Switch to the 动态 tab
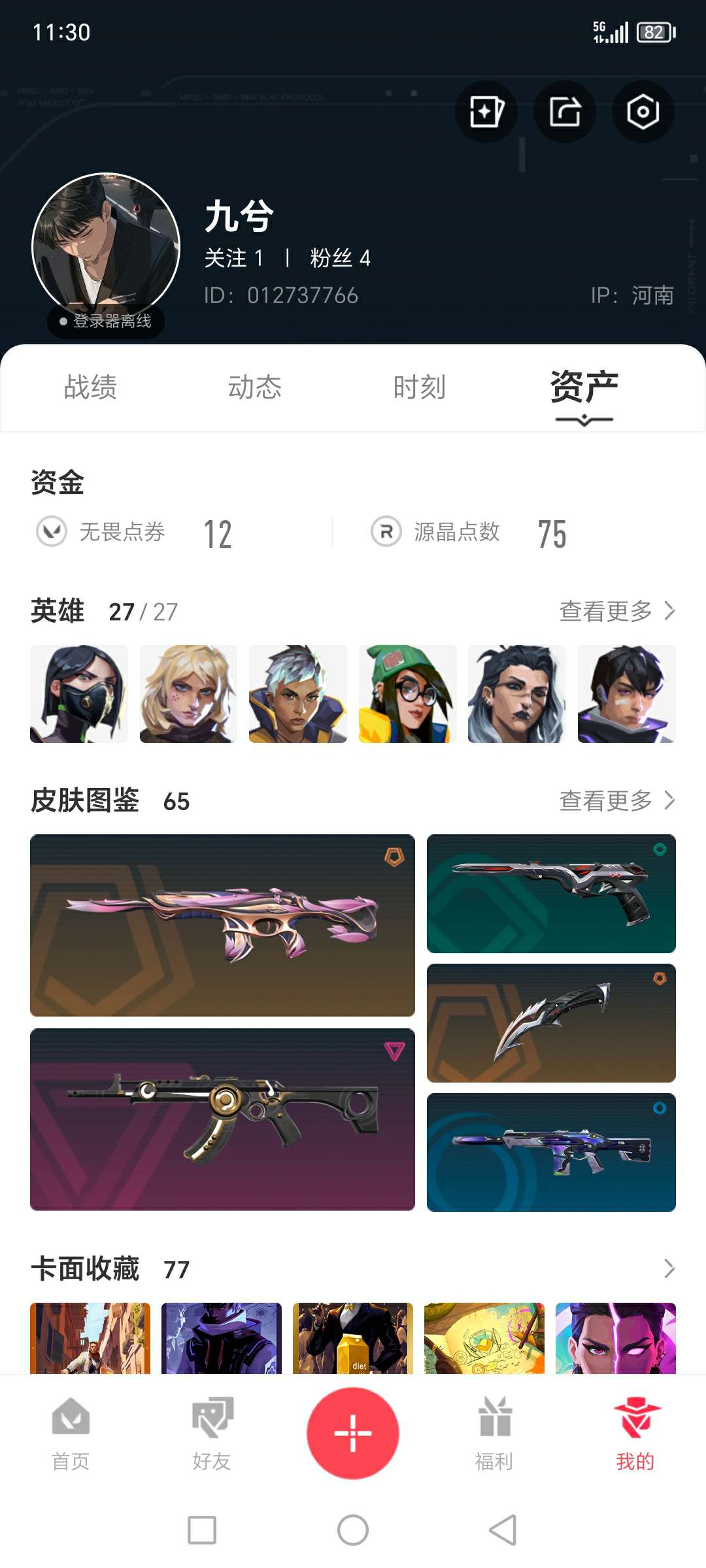 (255, 387)
